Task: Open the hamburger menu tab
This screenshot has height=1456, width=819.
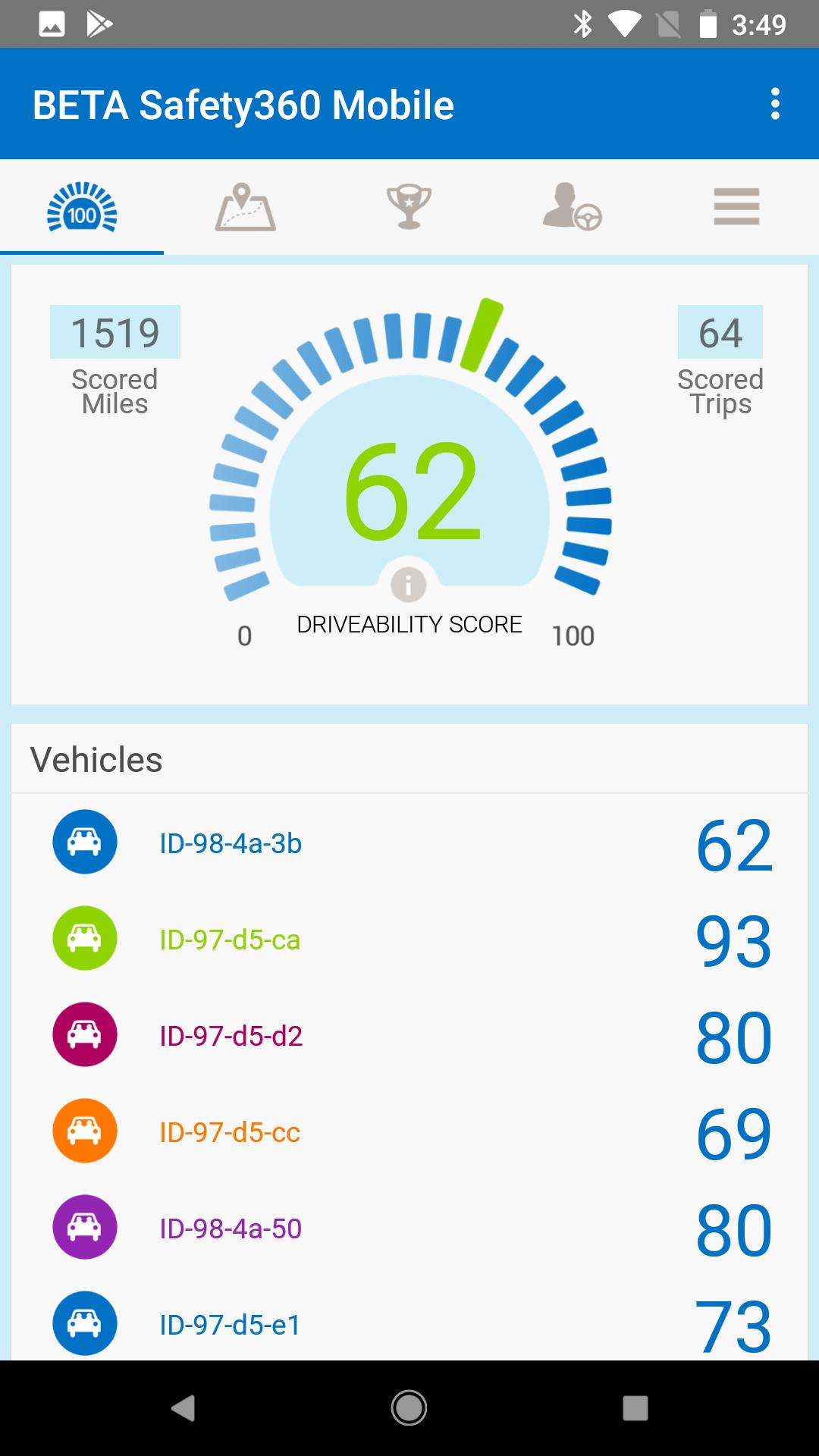Action: coord(736,206)
